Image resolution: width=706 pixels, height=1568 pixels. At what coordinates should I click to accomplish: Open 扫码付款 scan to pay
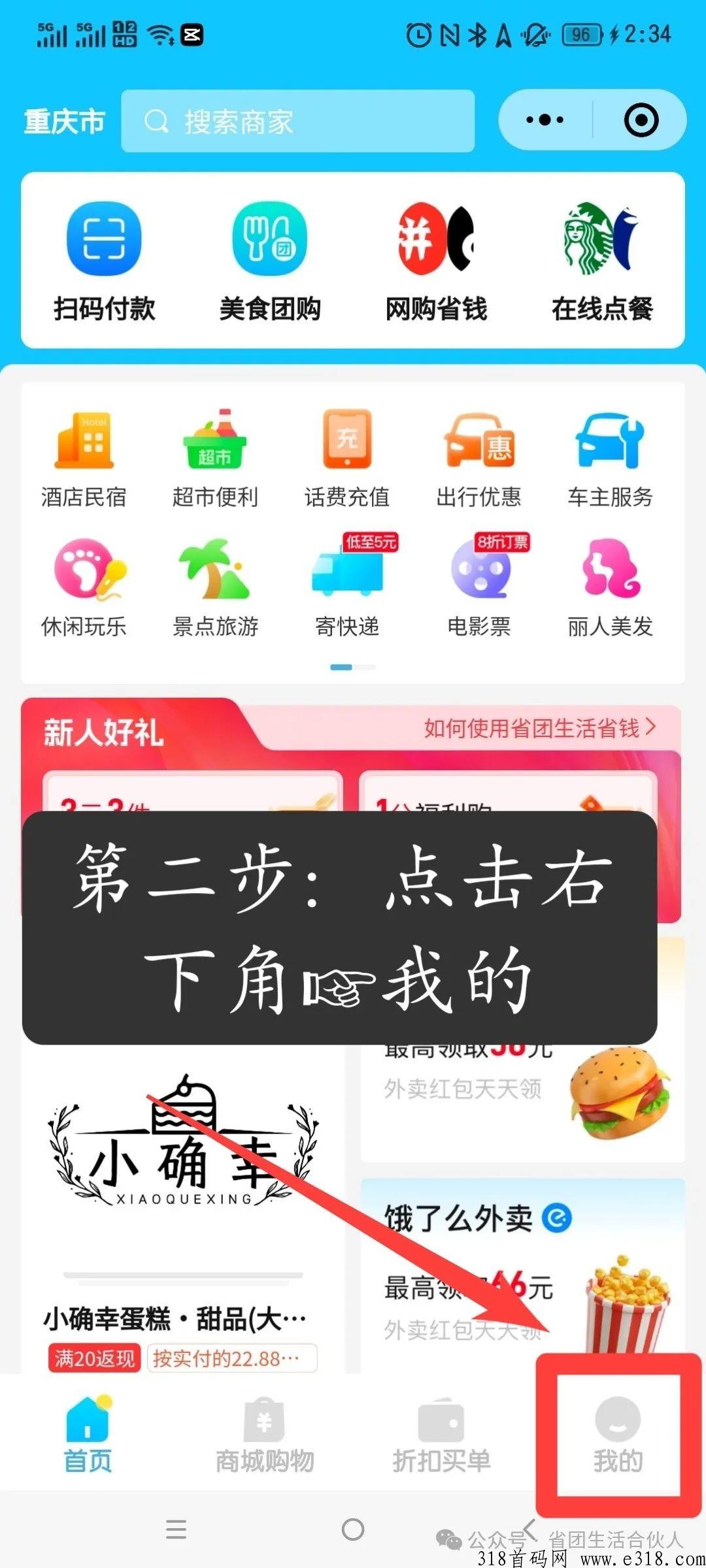pos(105,261)
